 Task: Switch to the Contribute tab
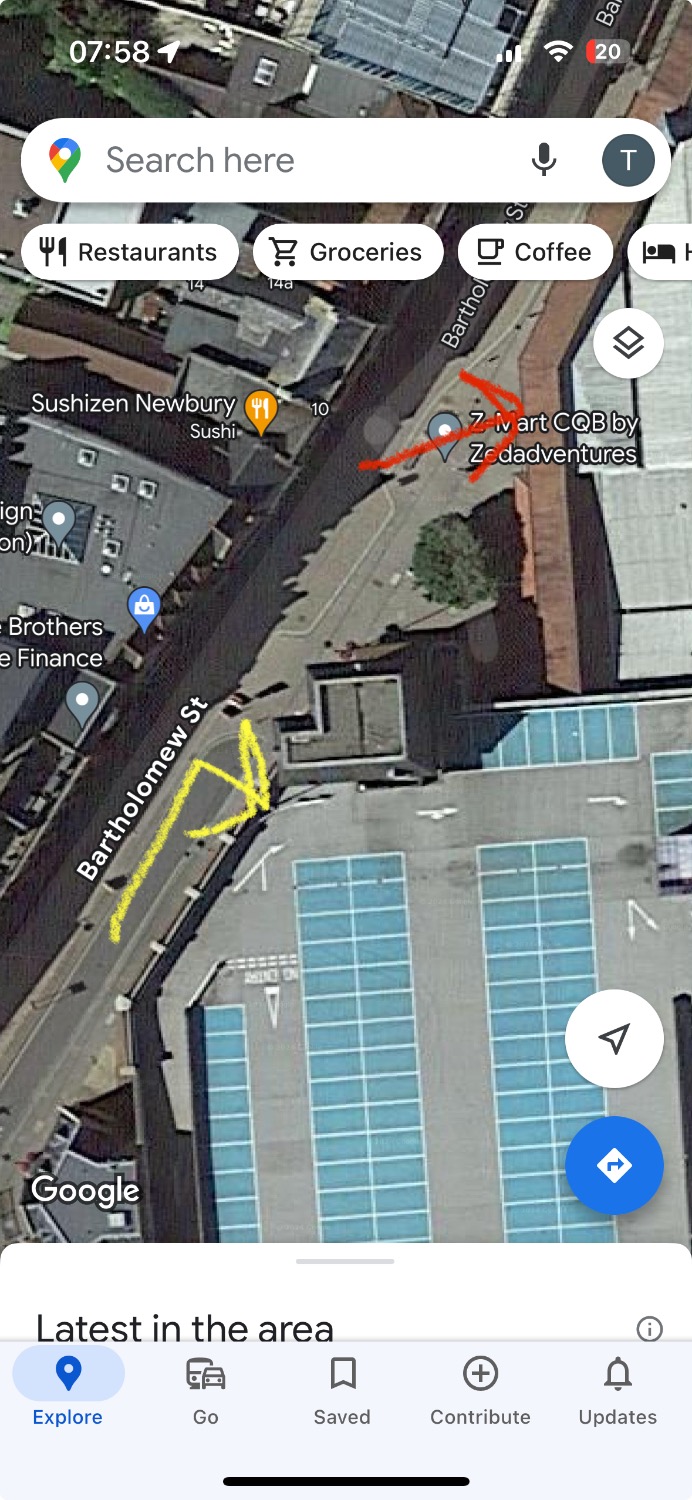480,1392
